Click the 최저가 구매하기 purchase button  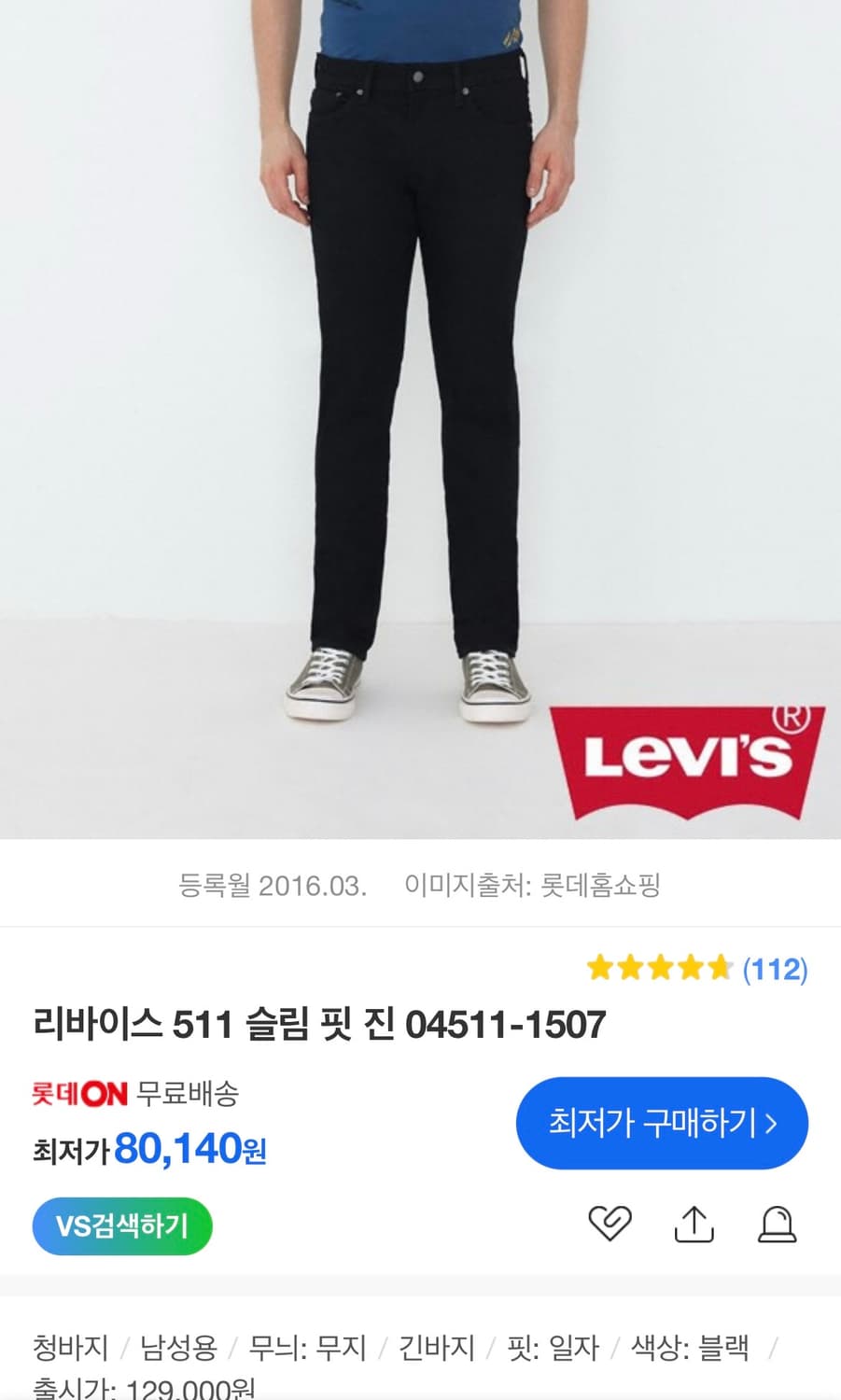pyautogui.click(x=662, y=1123)
